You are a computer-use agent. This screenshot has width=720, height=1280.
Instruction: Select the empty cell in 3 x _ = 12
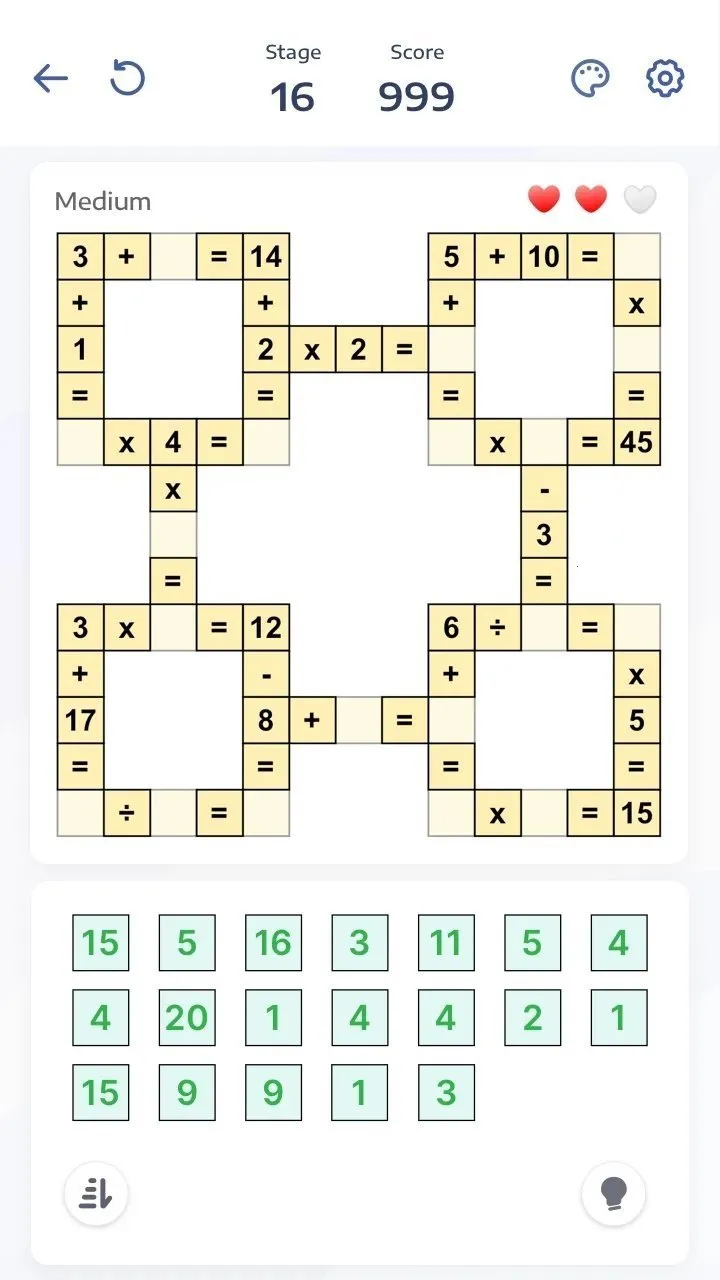173,627
